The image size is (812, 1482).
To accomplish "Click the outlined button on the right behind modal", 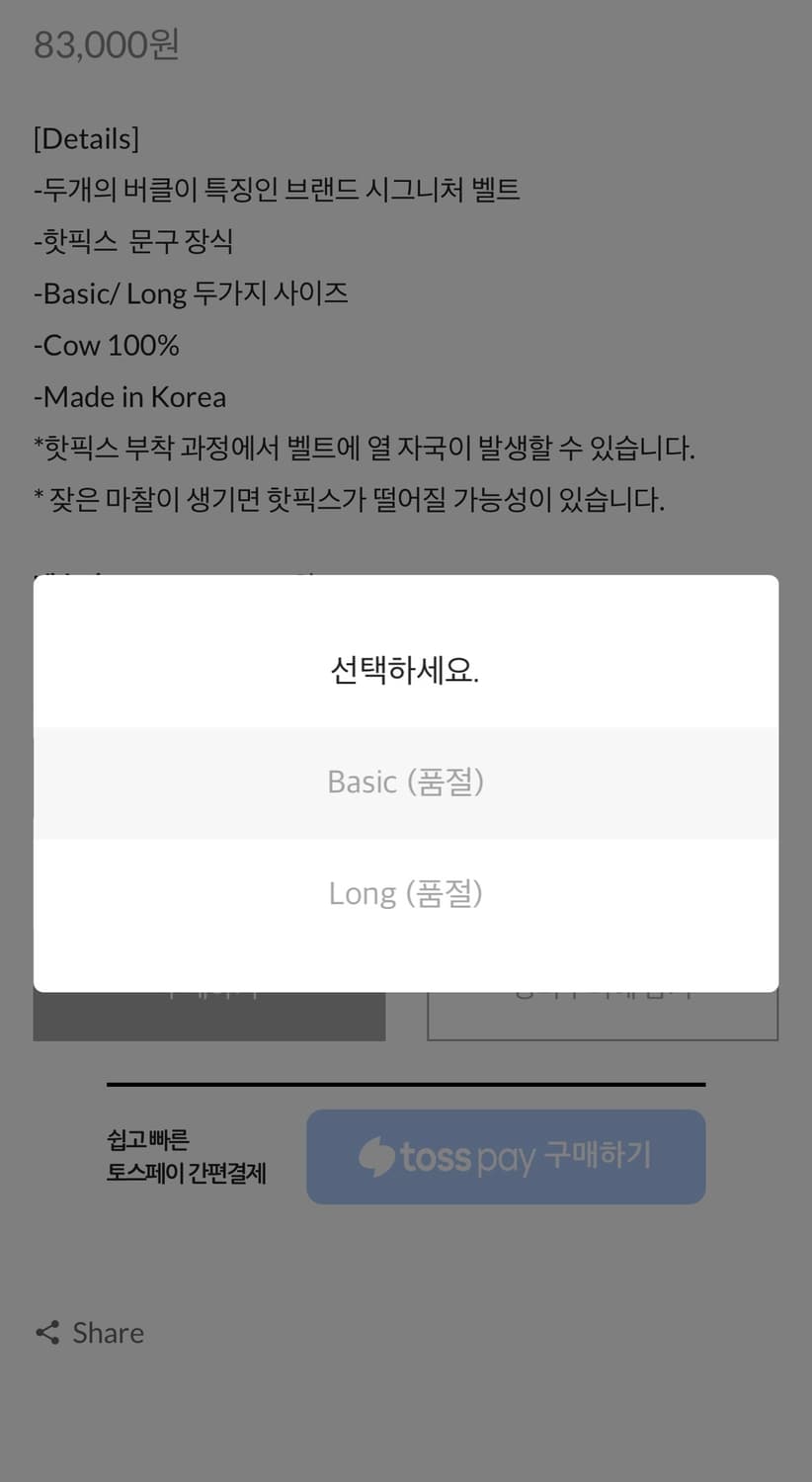I will click(603, 1012).
